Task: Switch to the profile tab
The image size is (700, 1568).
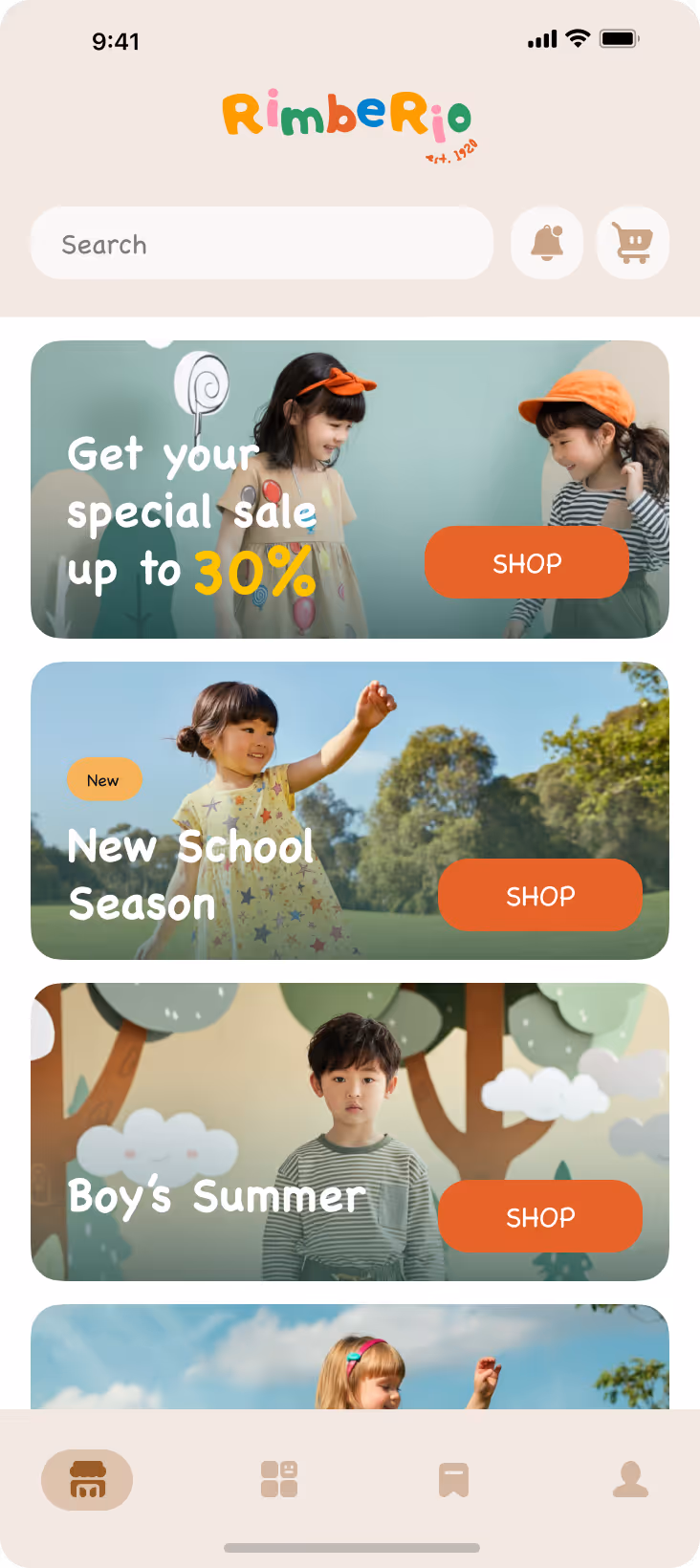Action: pos(631,1479)
